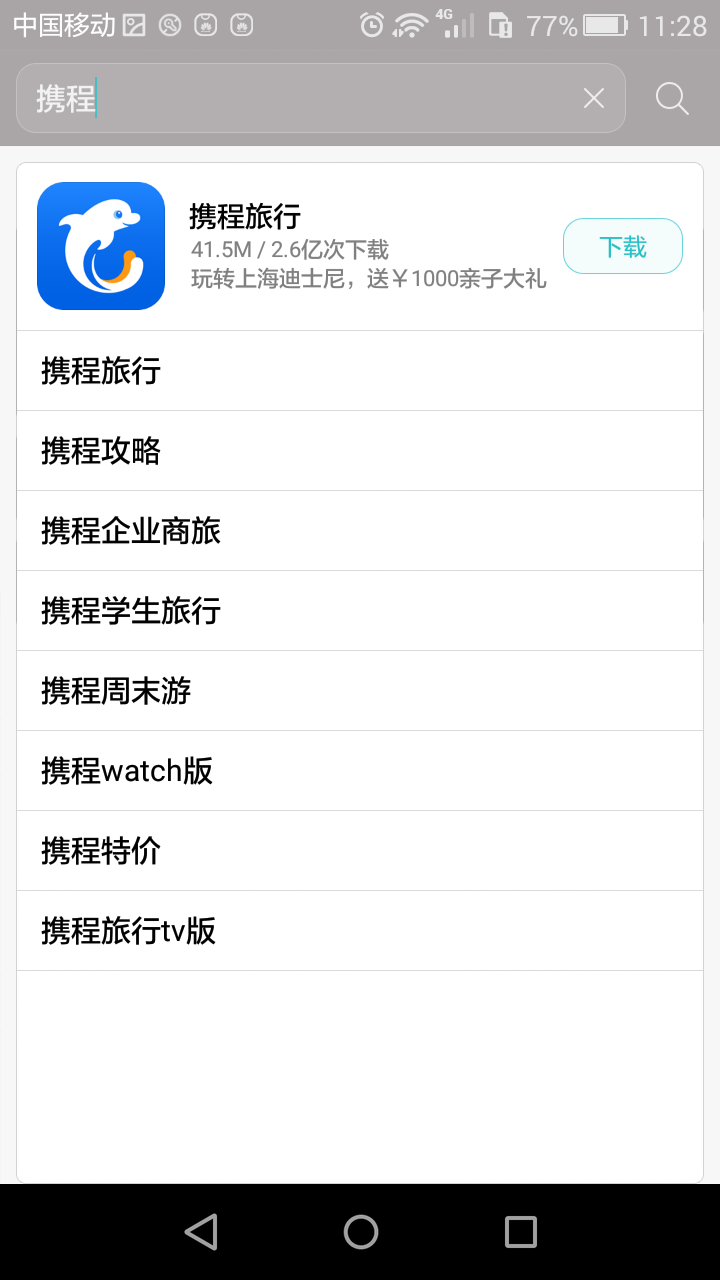
Task: Tap the magnifier search icon
Action: [672, 98]
